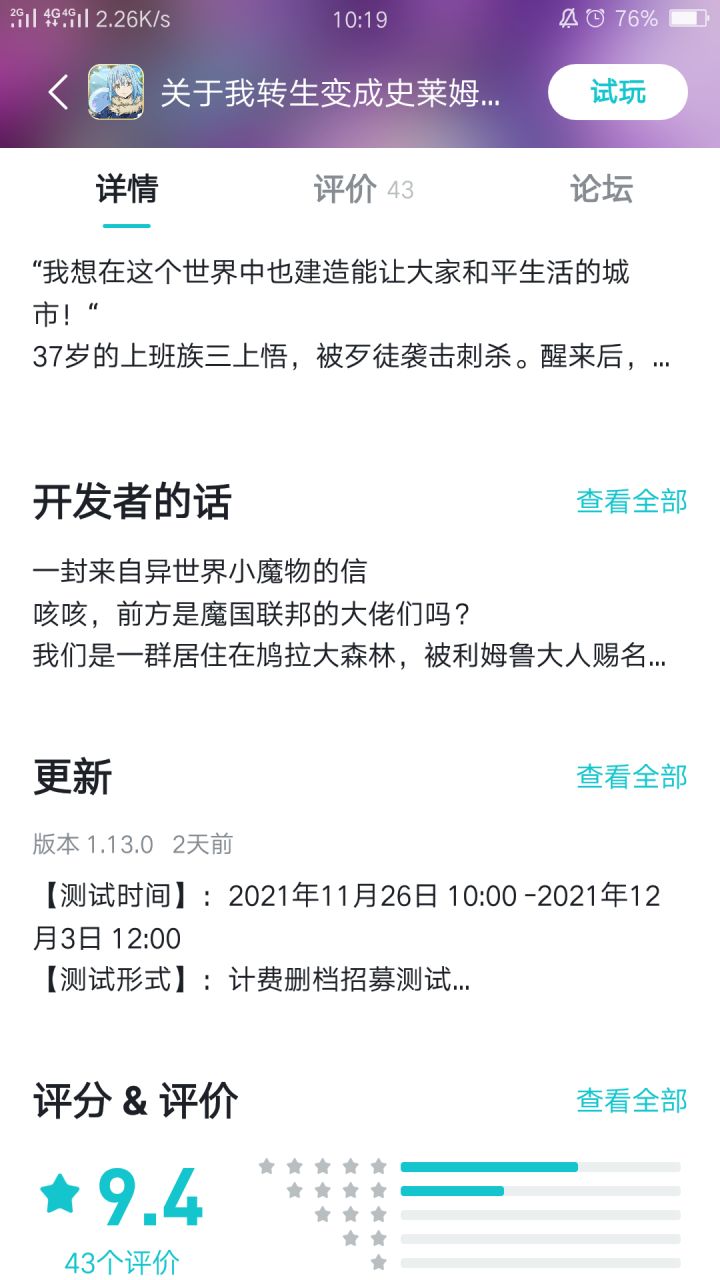Open the 论坛 forum tab
The image size is (720, 1280).
(x=601, y=189)
